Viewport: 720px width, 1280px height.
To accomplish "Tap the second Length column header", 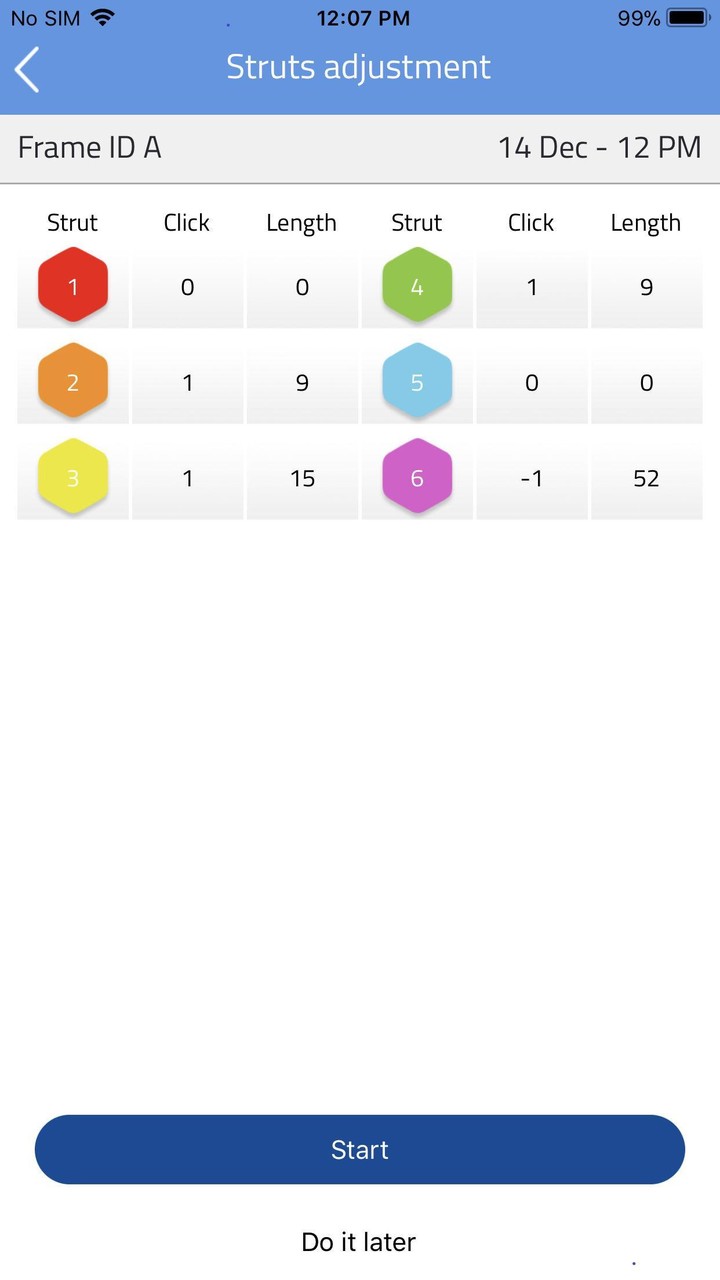I will 645,223.
